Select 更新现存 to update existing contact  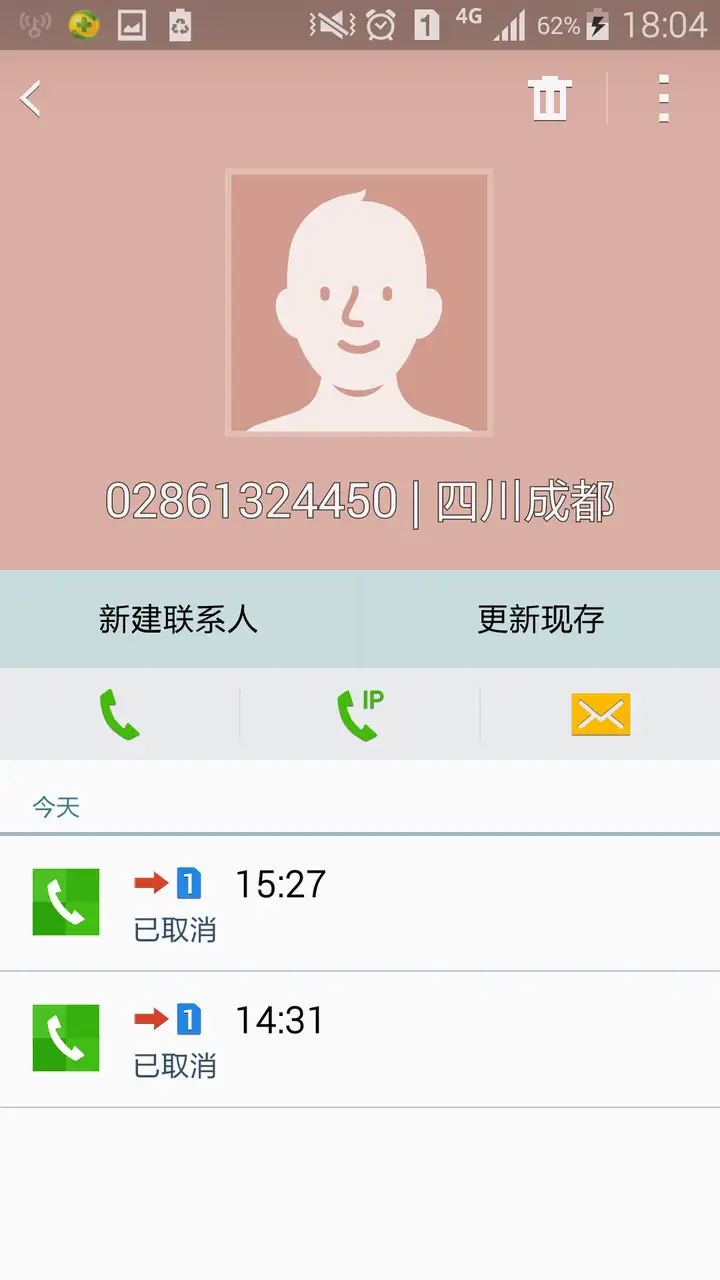click(x=540, y=619)
